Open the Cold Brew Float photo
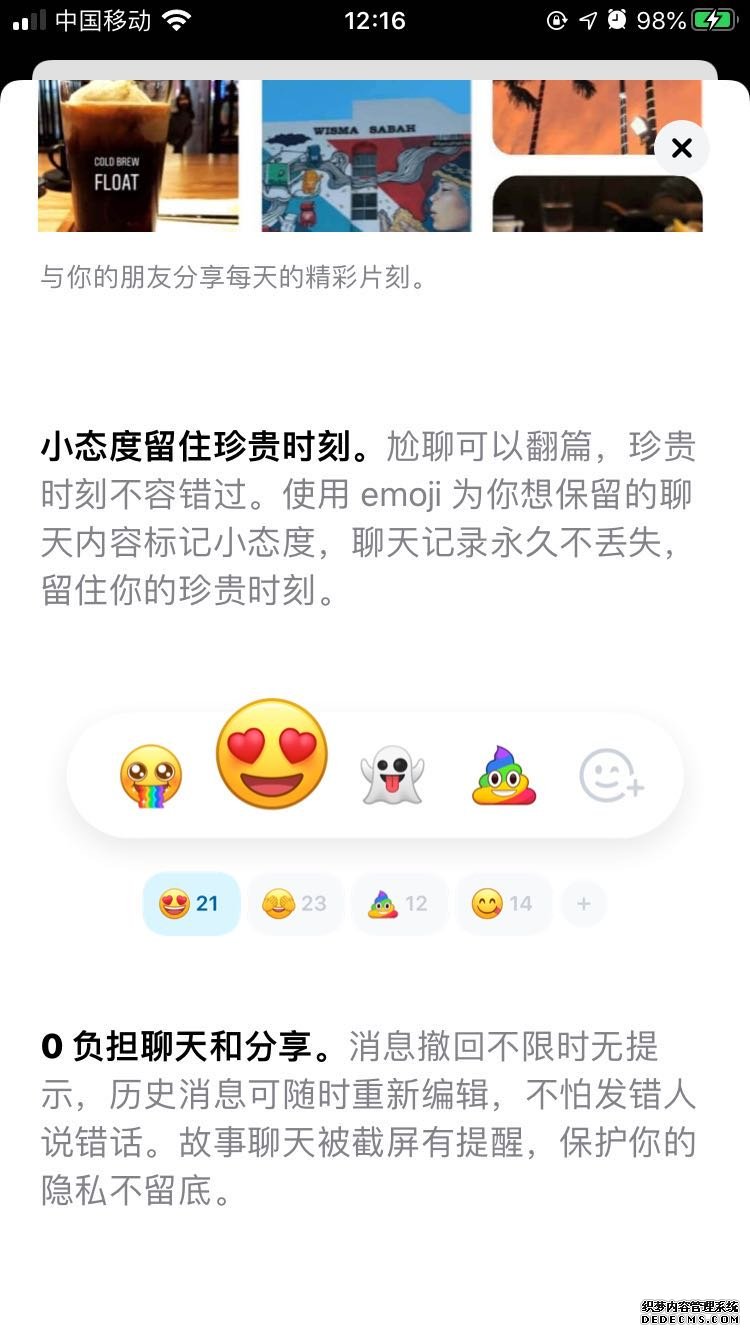Image resolution: width=750 pixels, height=1334 pixels. [x=137, y=155]
